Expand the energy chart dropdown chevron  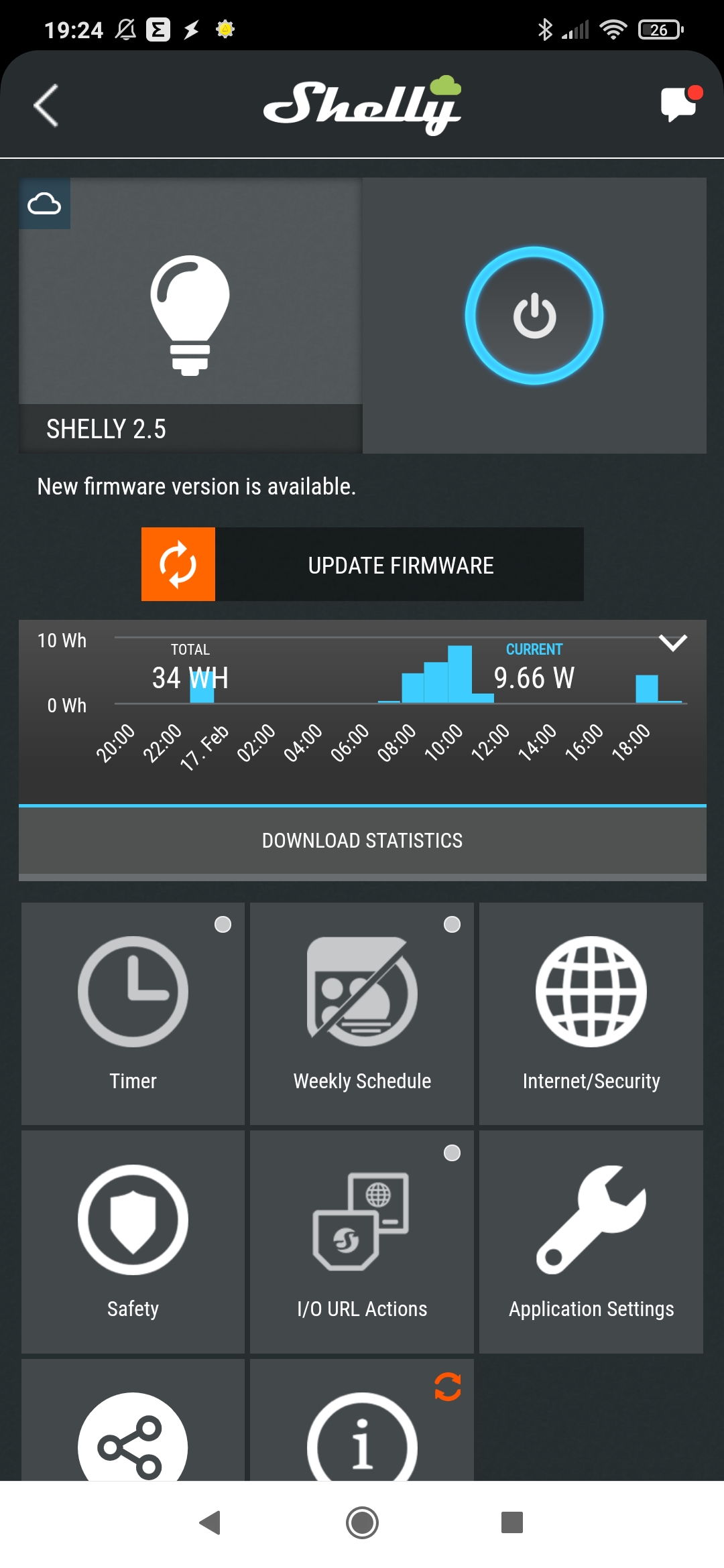click(x=672, y=643)
